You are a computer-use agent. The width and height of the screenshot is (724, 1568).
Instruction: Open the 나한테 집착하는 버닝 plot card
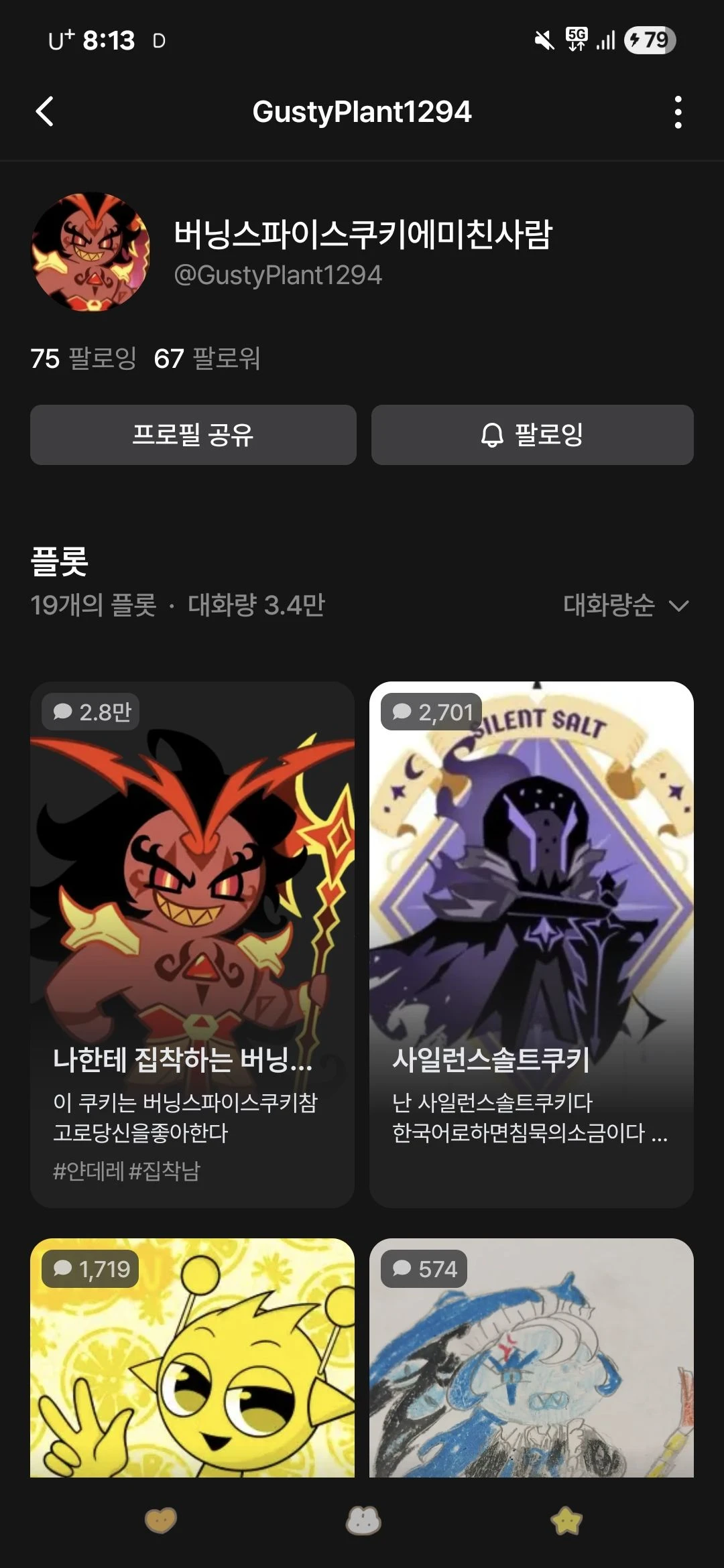192,945
